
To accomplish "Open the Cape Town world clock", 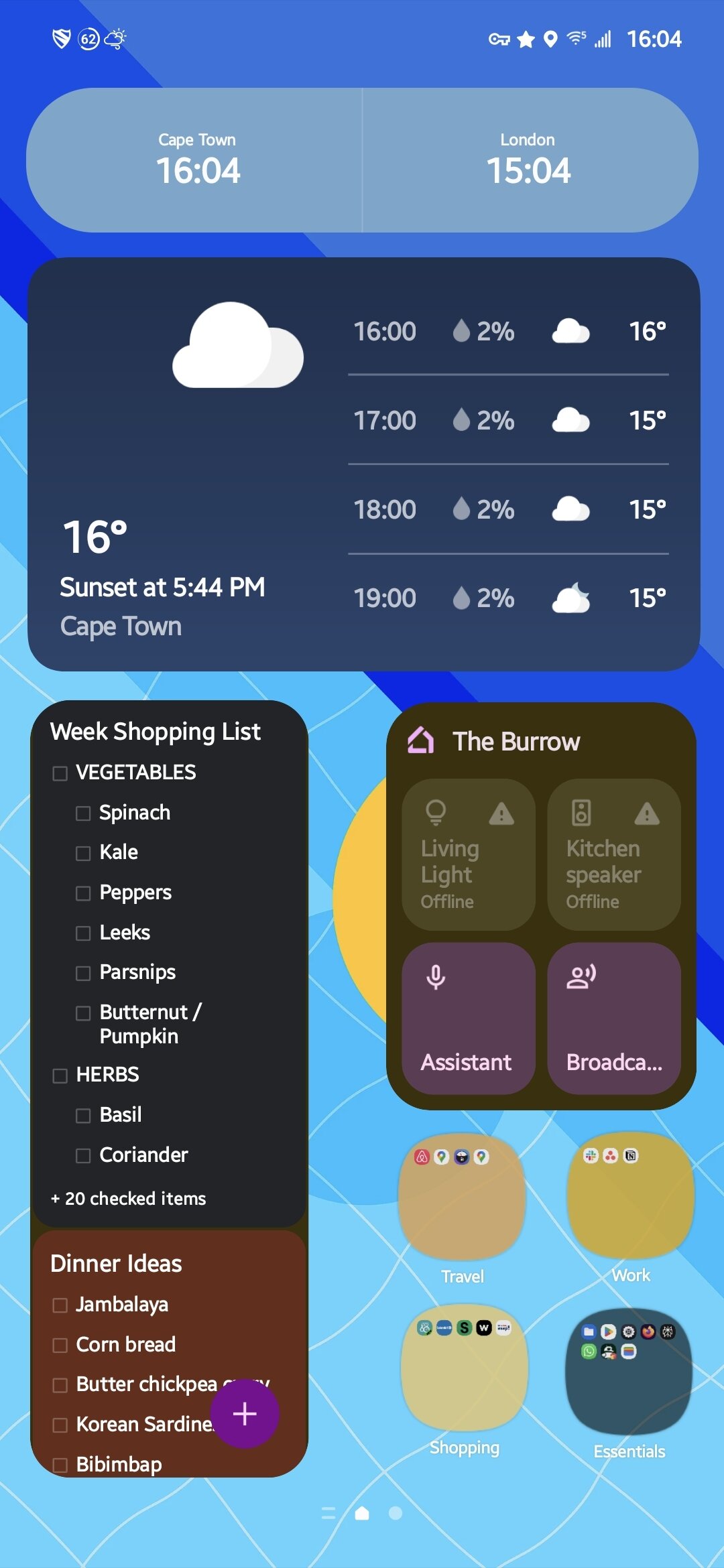I will tap(197, 161).
